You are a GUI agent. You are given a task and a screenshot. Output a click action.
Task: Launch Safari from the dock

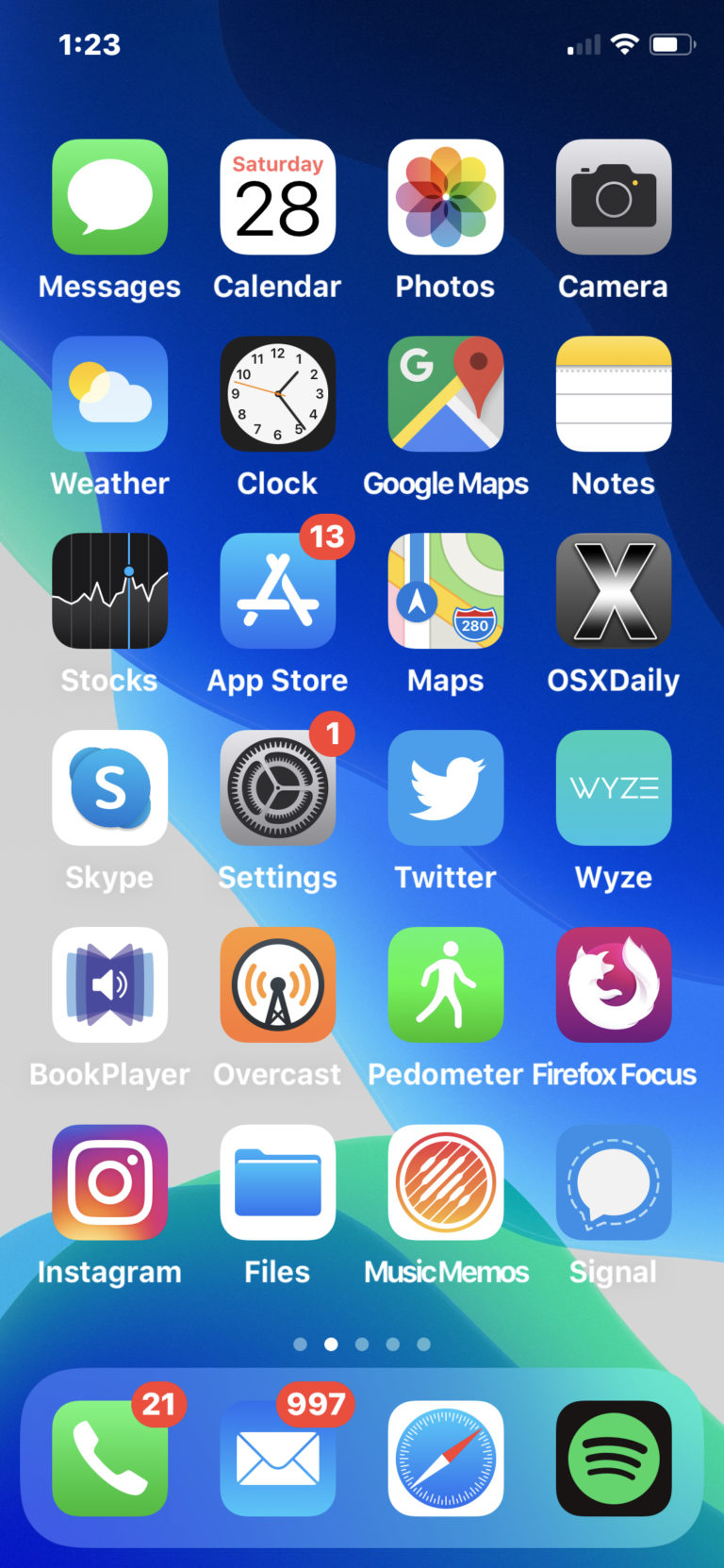445,1459
